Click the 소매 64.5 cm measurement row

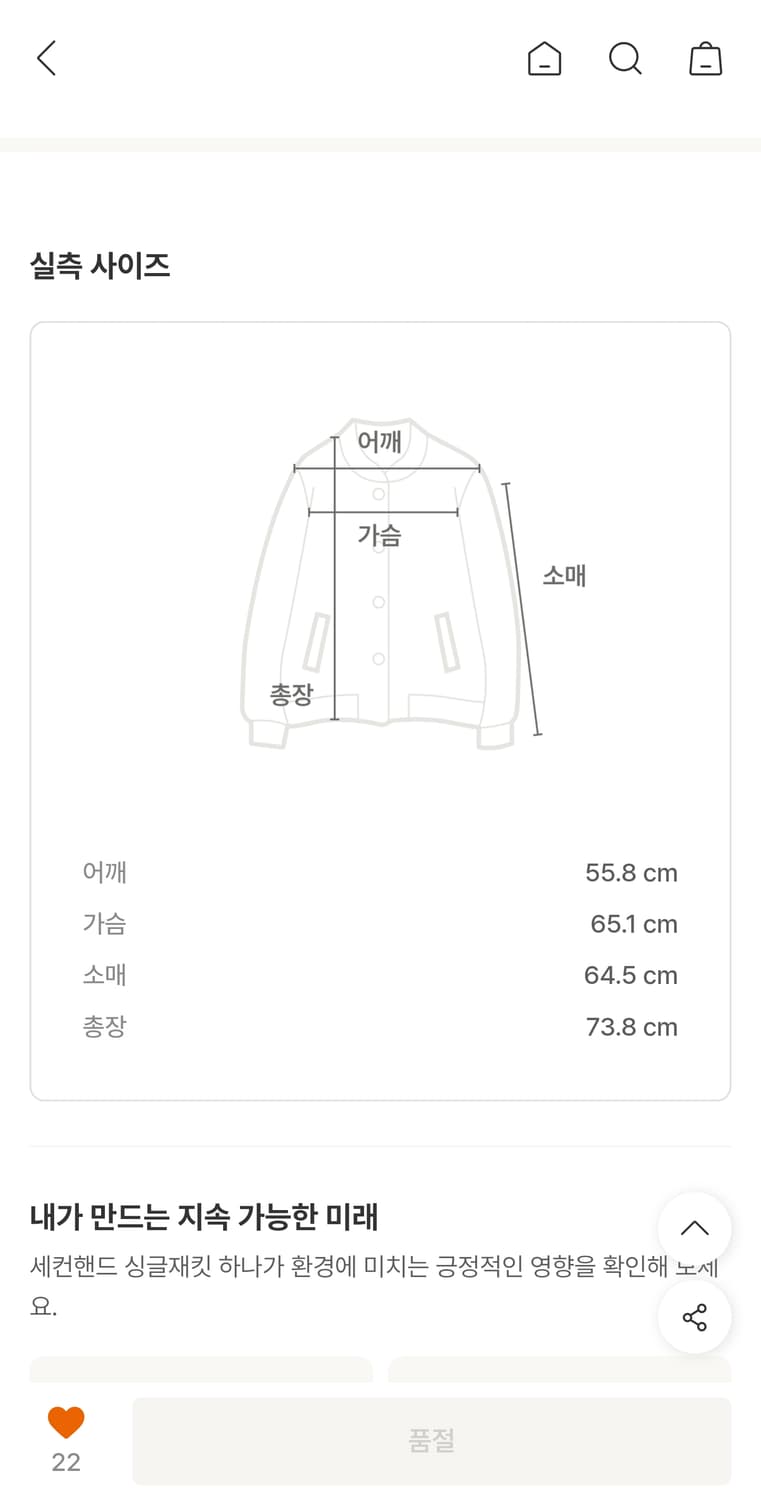pyautogui.click(x=380, y=975)
